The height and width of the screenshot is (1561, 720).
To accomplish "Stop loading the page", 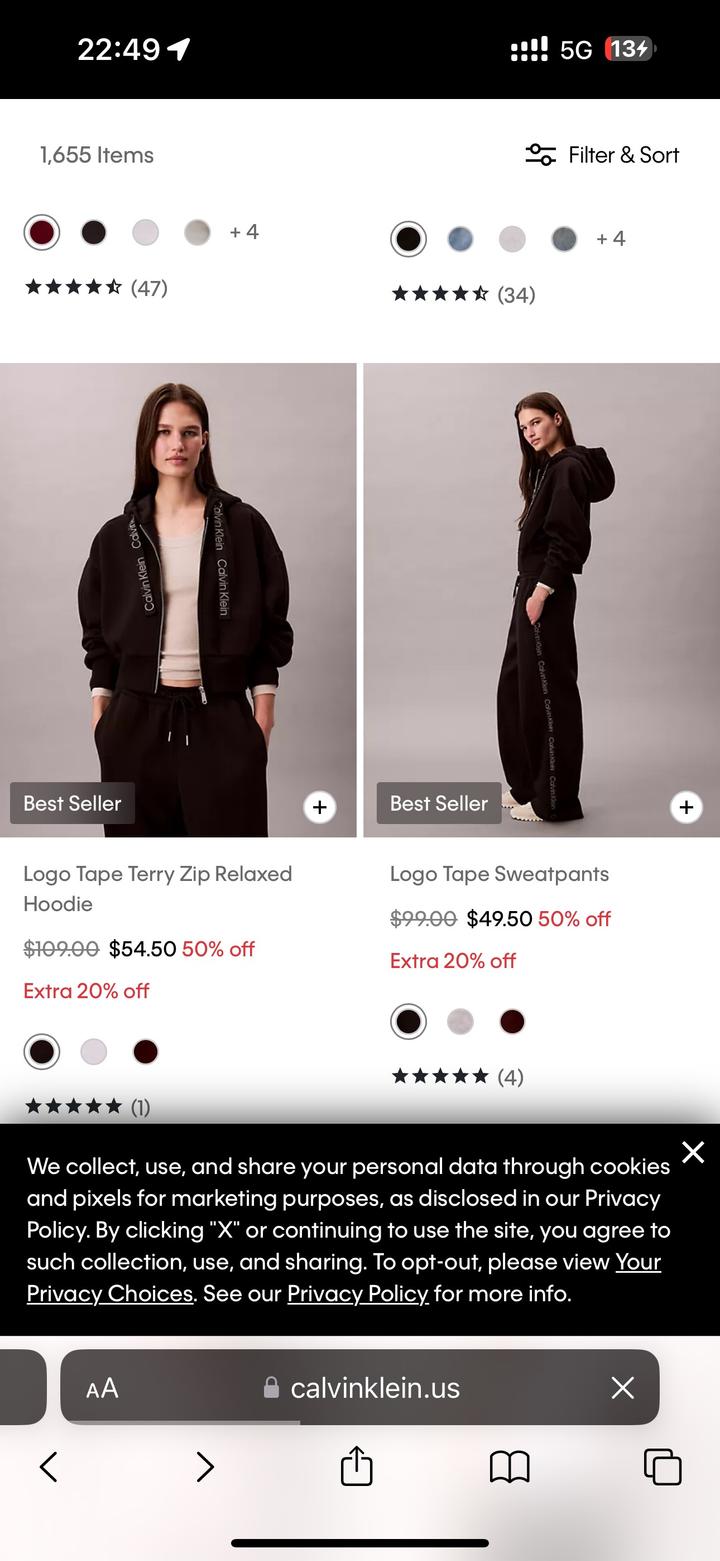I will tap(622, 1388).
